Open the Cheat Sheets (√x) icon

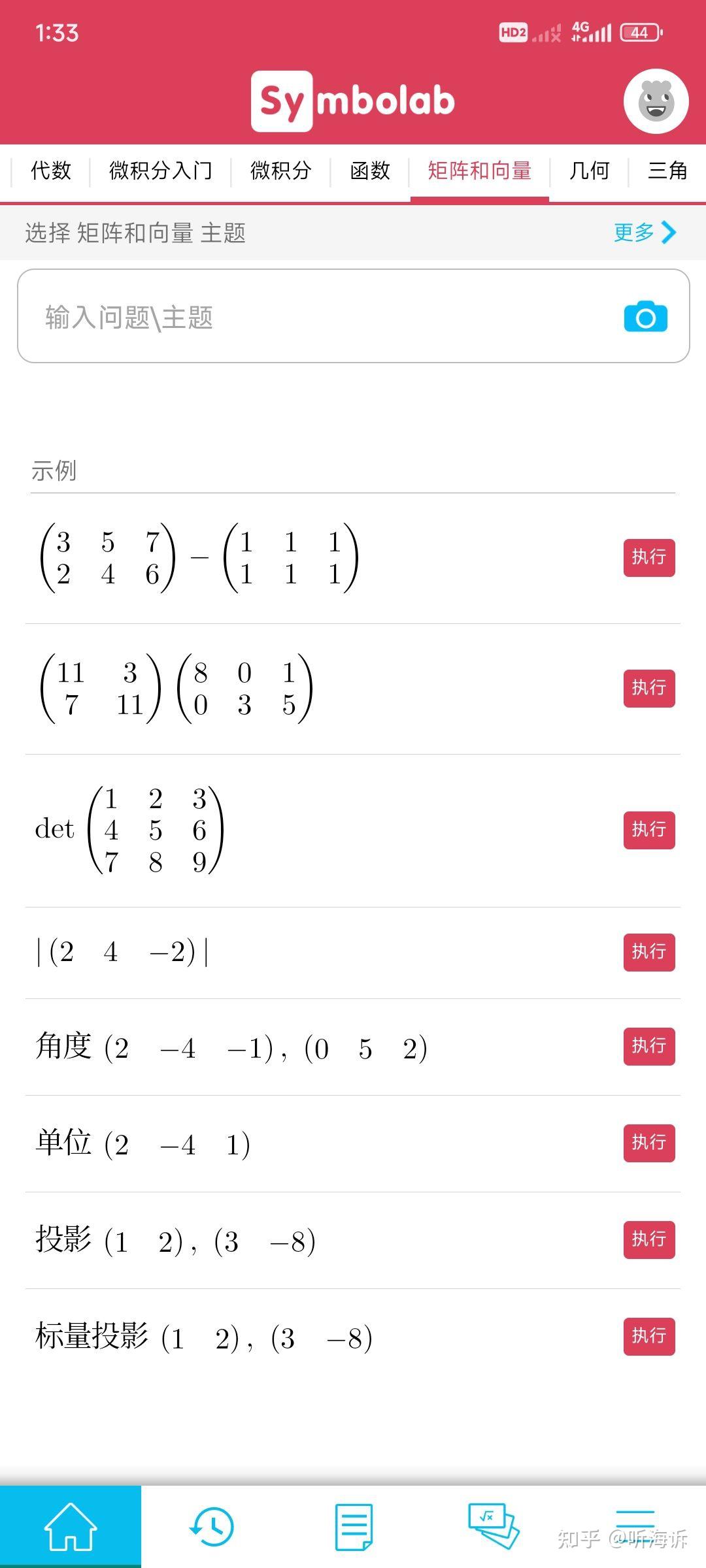(x=494, y=1527)
